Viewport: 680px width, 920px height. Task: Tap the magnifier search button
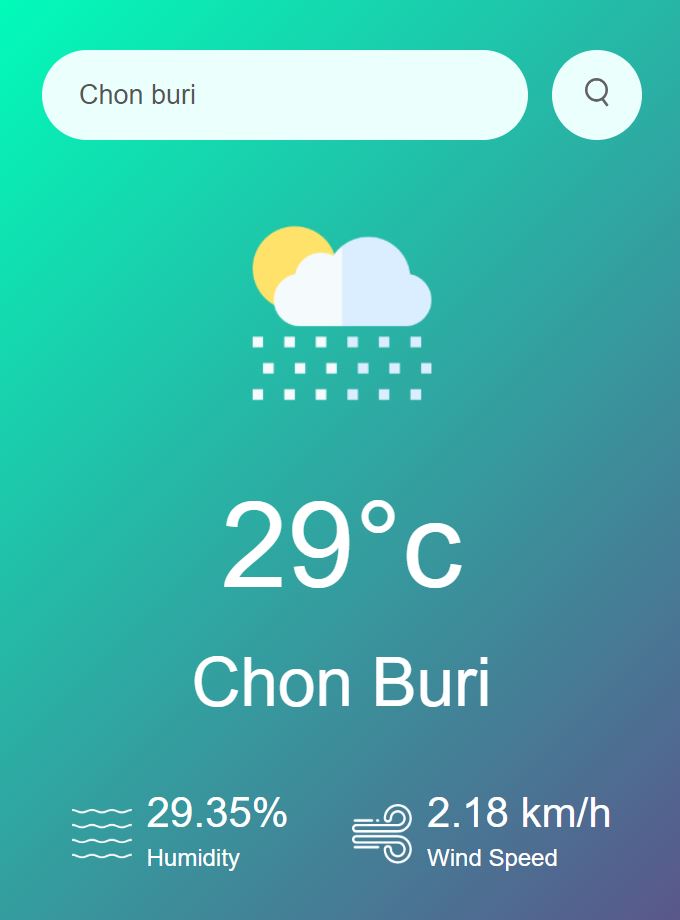597,94
